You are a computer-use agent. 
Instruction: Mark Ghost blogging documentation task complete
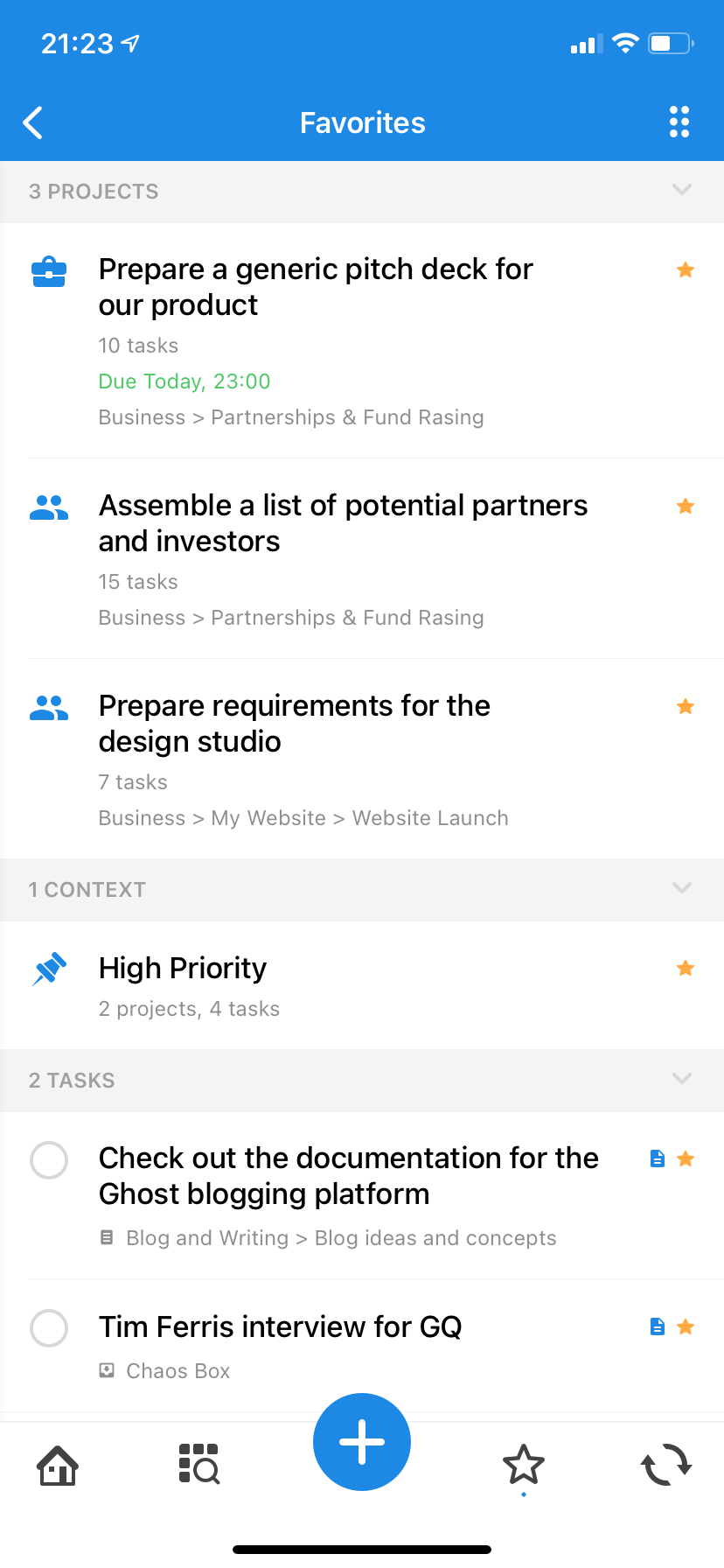49,1160
